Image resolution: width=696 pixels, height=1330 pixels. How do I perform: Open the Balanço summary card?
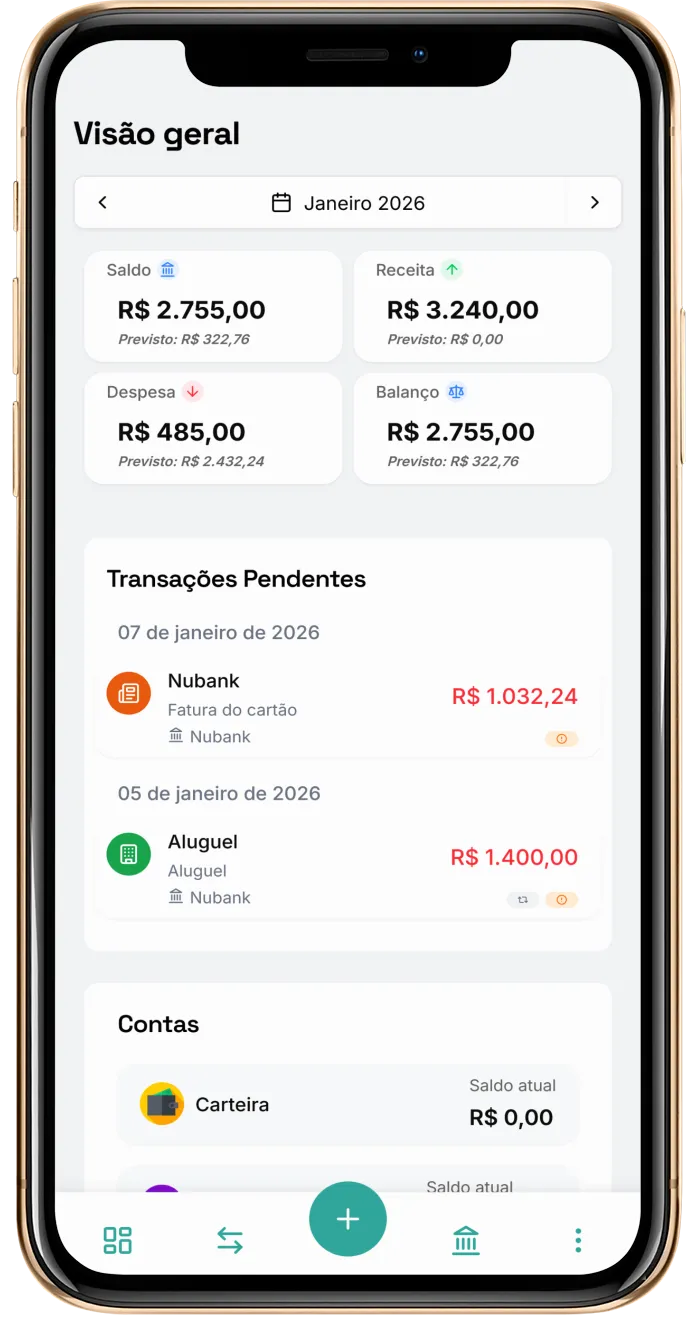coord(482,428)
